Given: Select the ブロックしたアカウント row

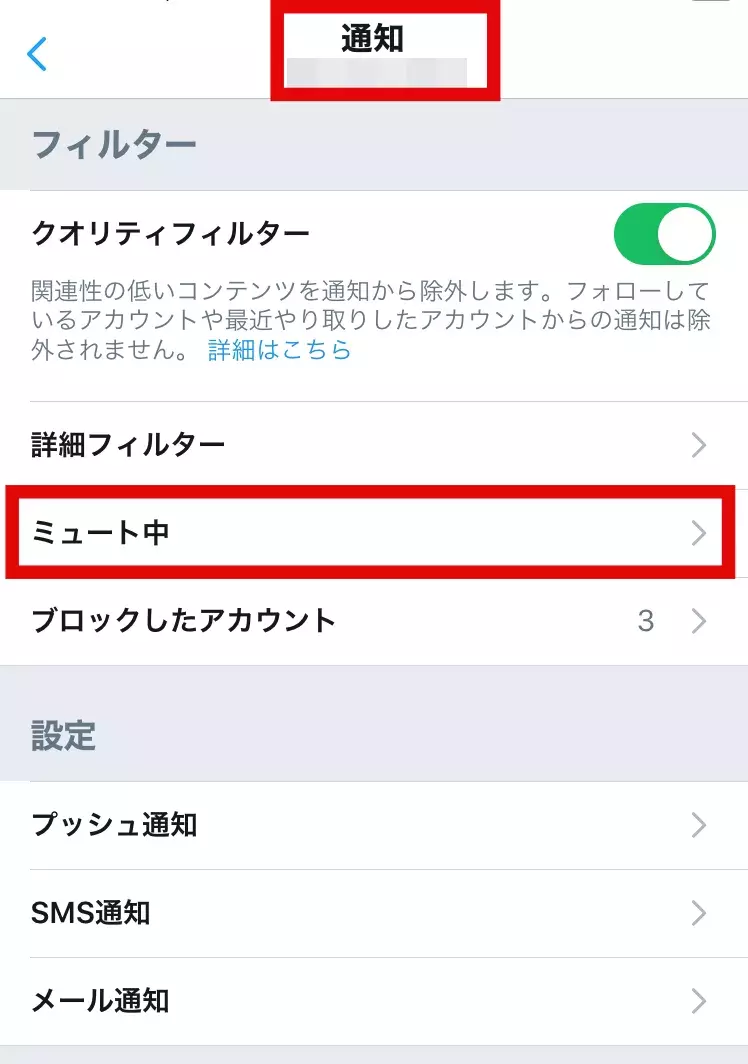Looking at the screenshot, I should (374, 621).
